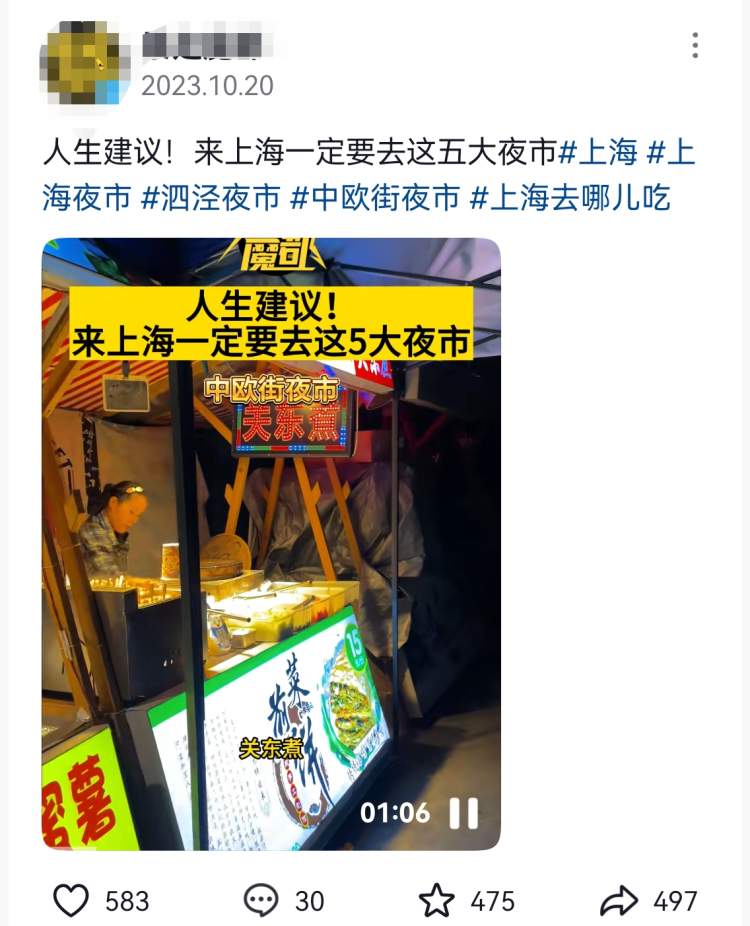Screen dimensions: 750x926
Task: Open the #上海 hashtag
Action: coord(598,153)
